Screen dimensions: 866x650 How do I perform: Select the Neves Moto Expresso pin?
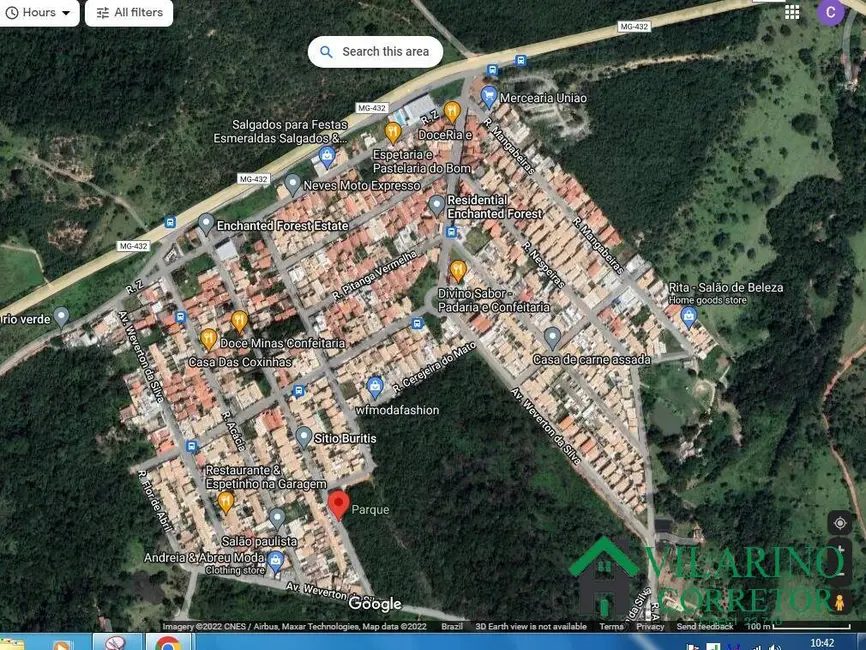[292, 184]
